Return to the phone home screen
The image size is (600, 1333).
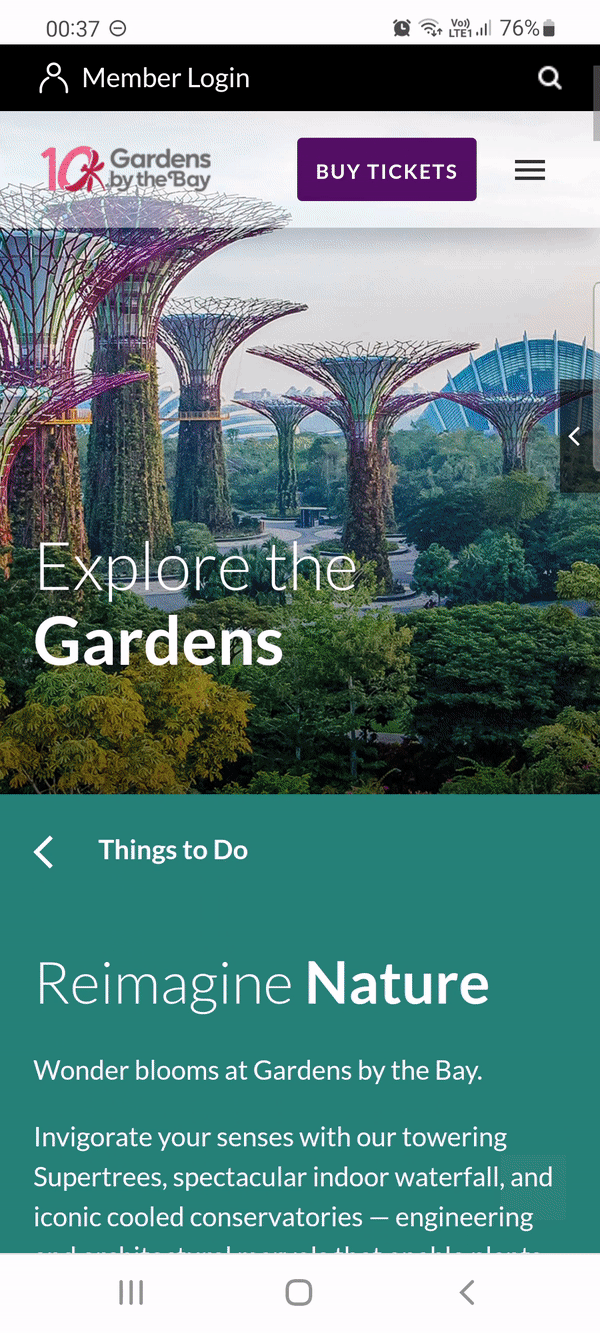[x=299, y=1292]
